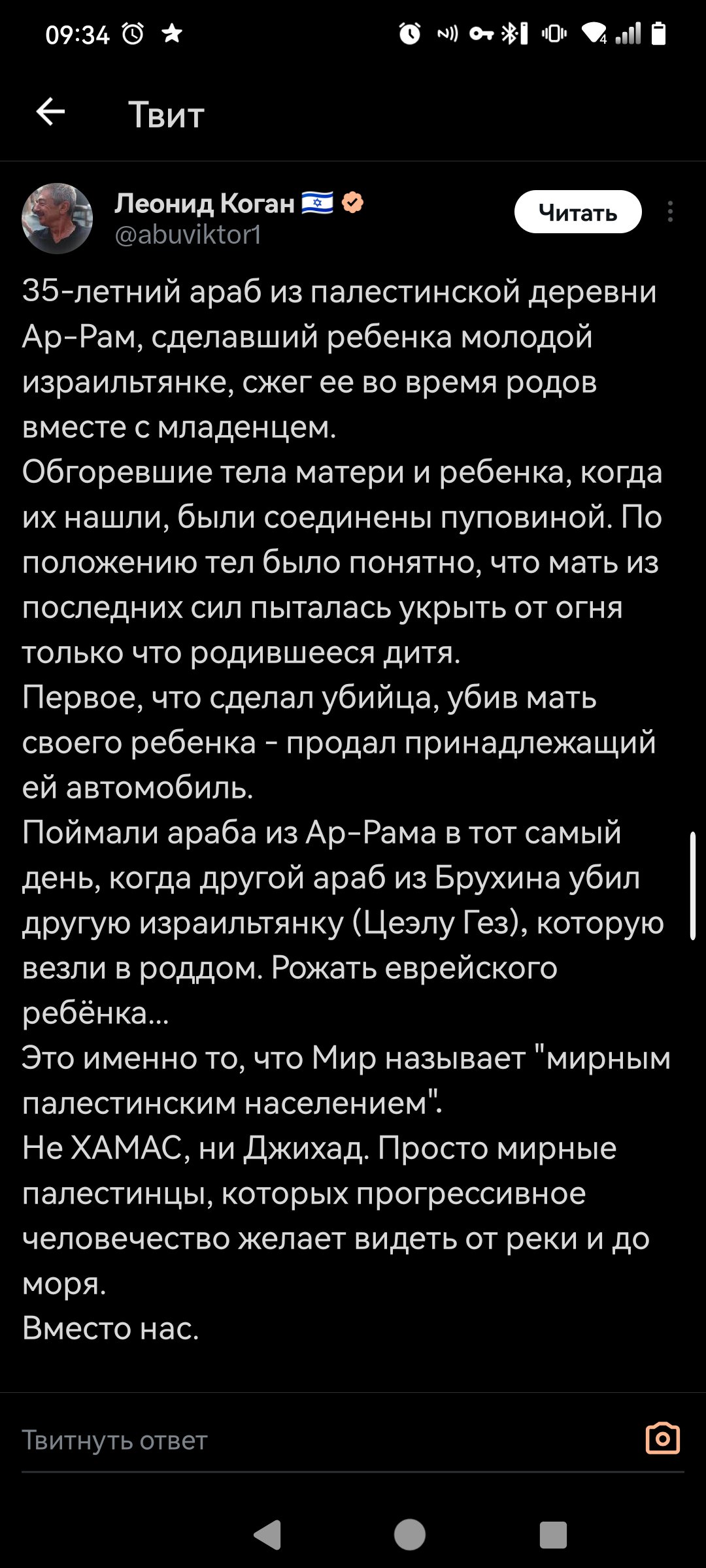Follow Леонид Коган with the Читать button
The width and height of the screenshot is (706, 1568).
pyautogui.click(x=578, y=212)
